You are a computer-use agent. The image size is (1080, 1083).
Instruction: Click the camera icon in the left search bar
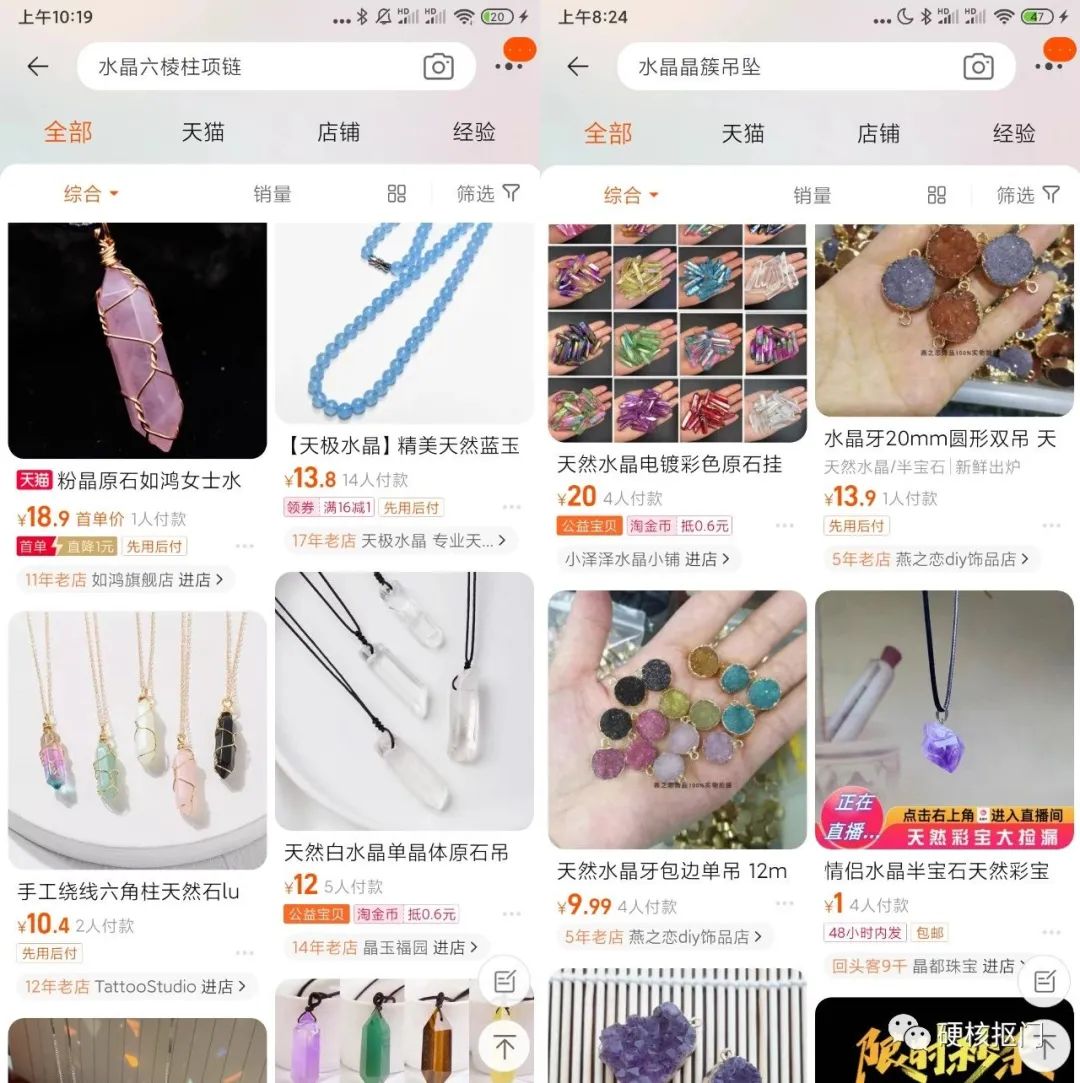[437, 66]
